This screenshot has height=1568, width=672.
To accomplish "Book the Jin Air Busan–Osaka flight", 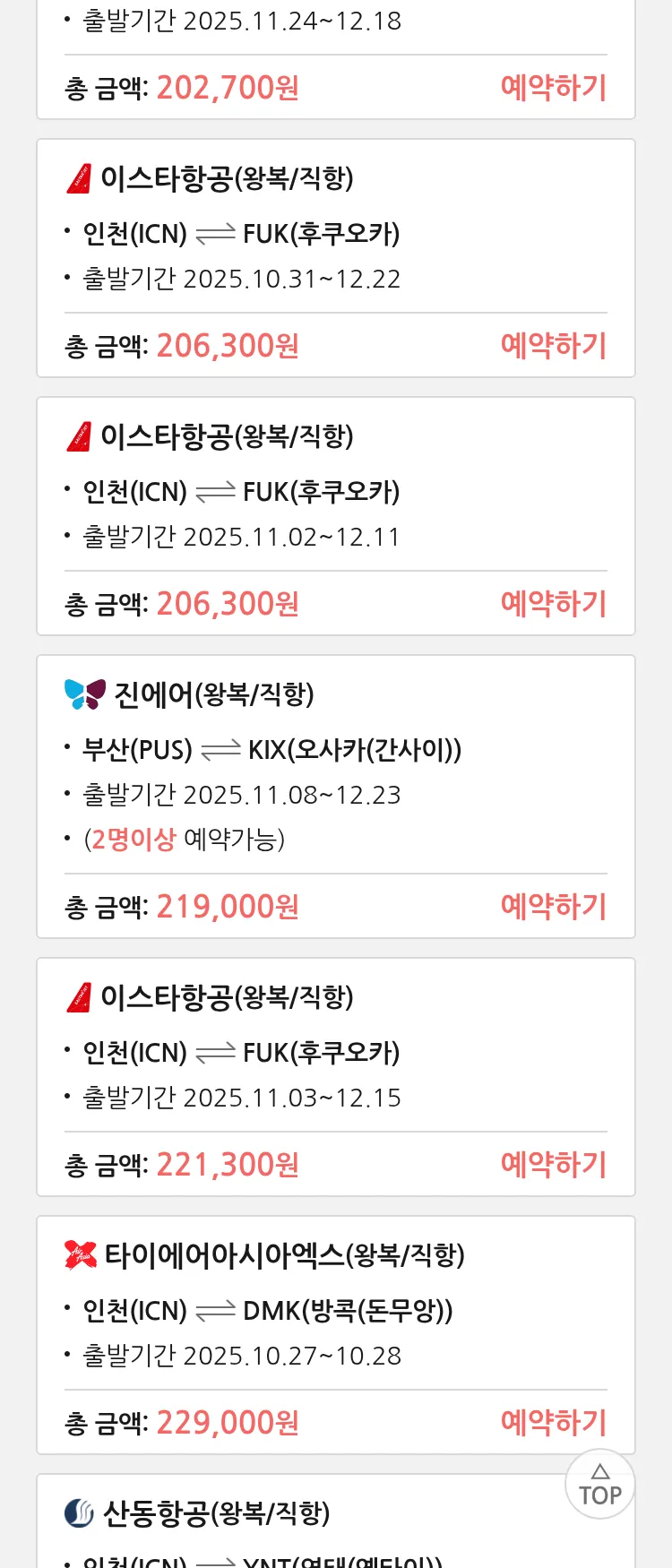I will (553, 907).
